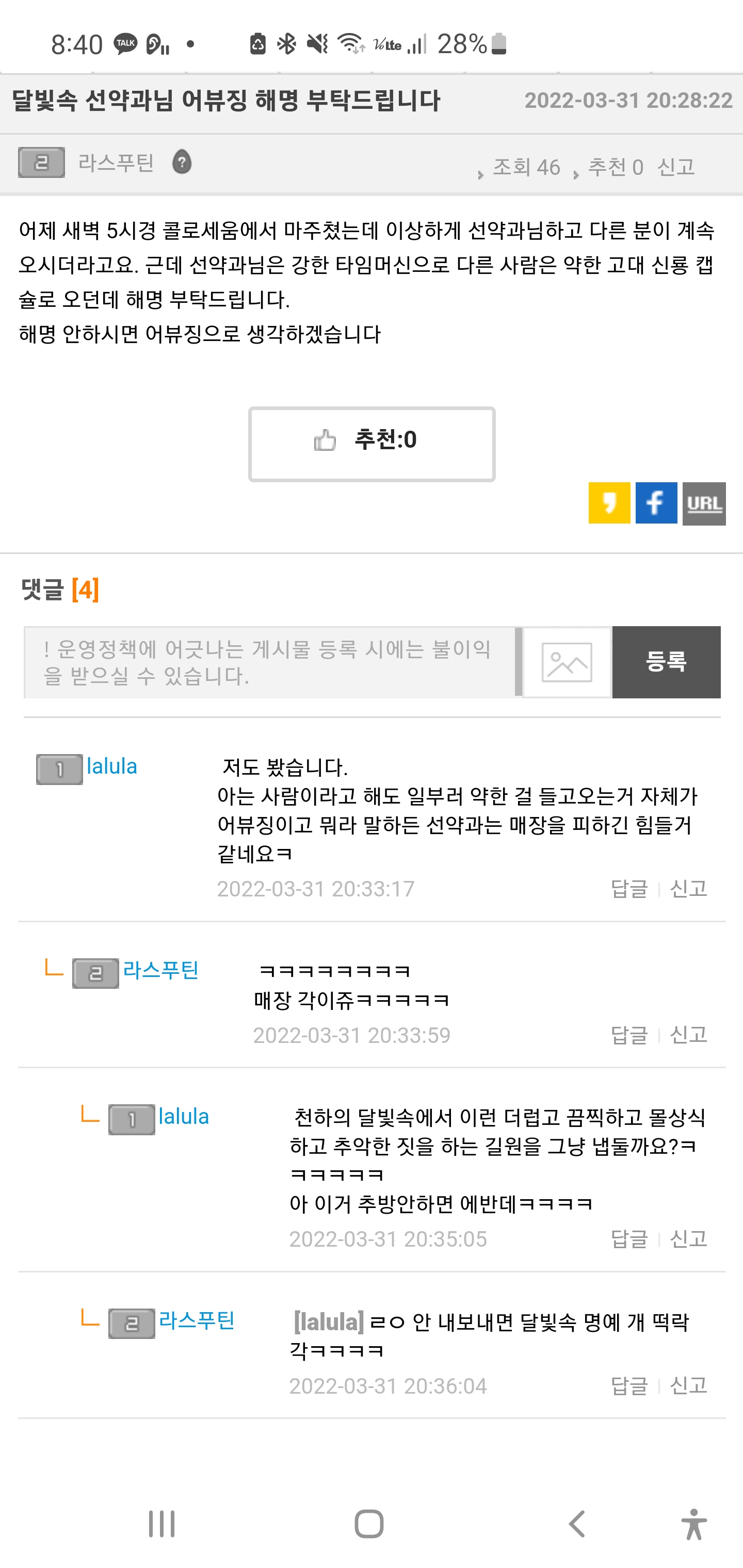
Task: Reply to 라스푸틴's 20:33:59 comment
Action: point(629,1035)
